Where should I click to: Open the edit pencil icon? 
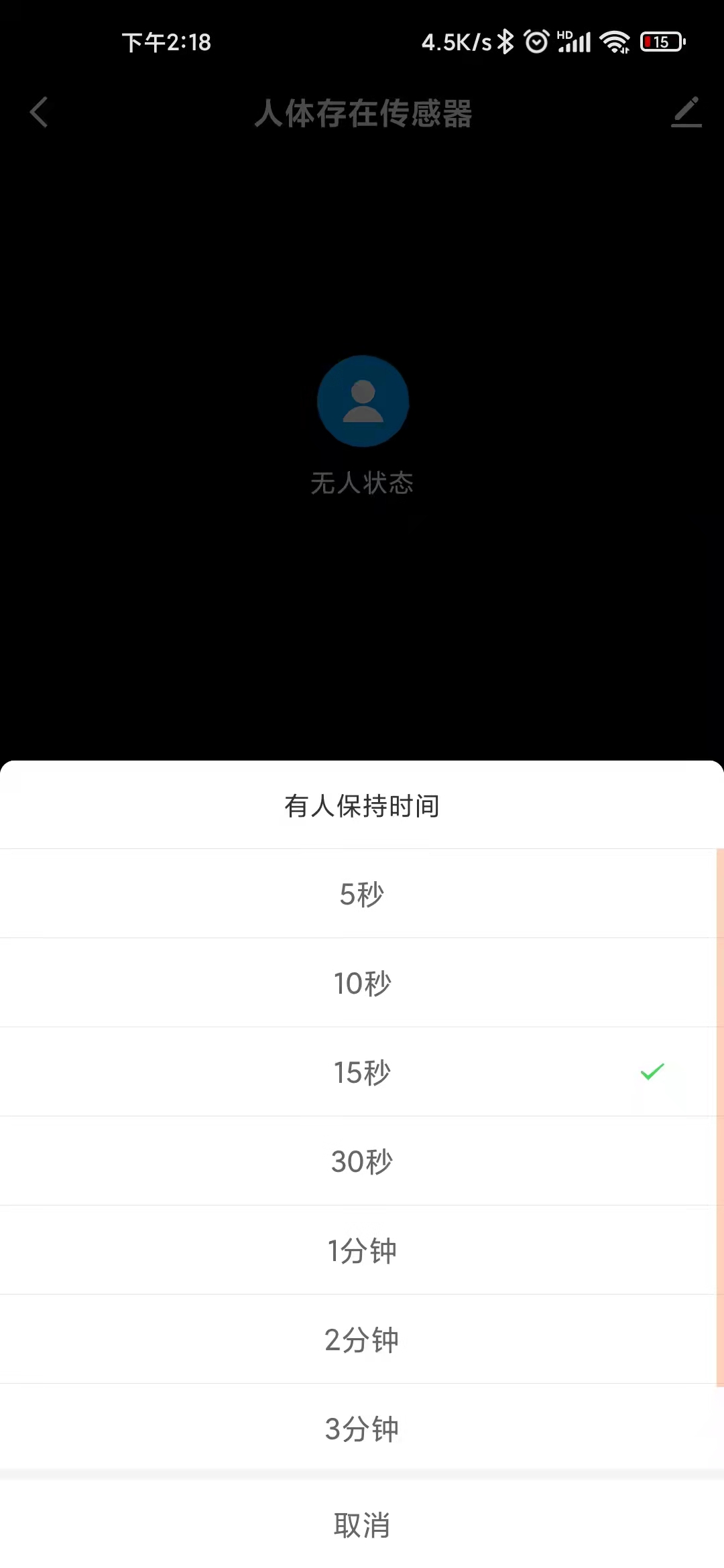[686, 112]
